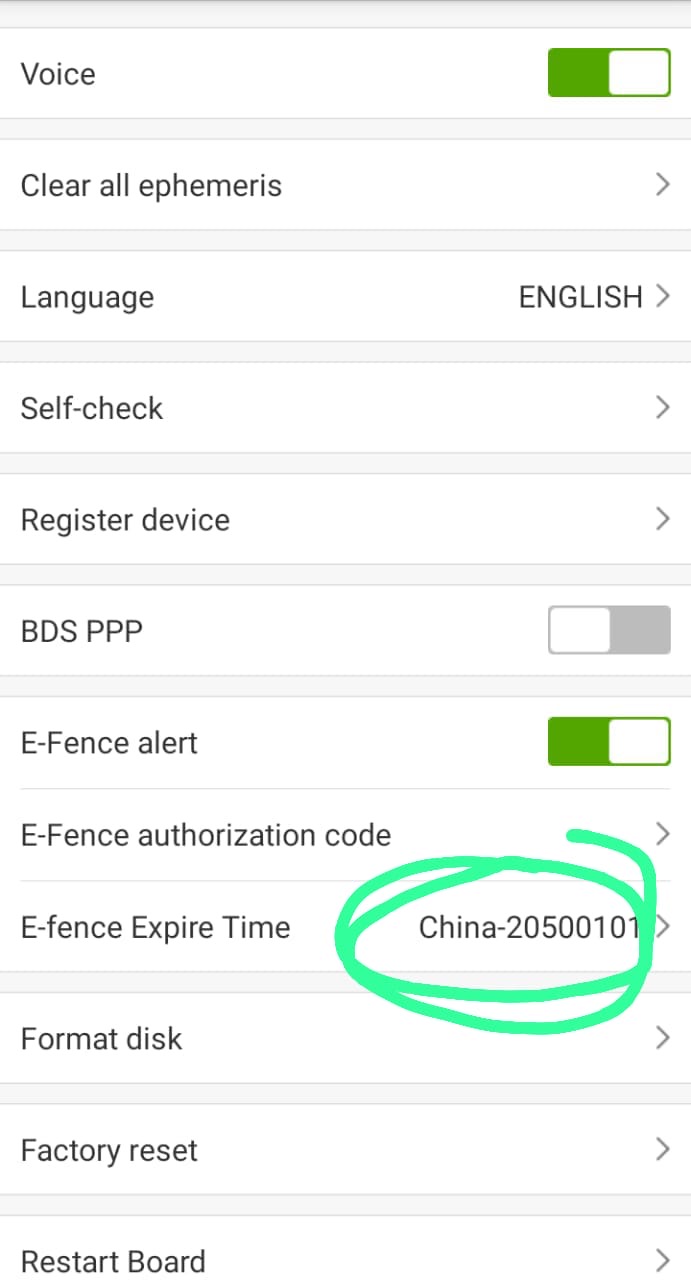Disable the E-Fence alert switch
Screen dimensions: 691x1280
(x=608, y=742)
